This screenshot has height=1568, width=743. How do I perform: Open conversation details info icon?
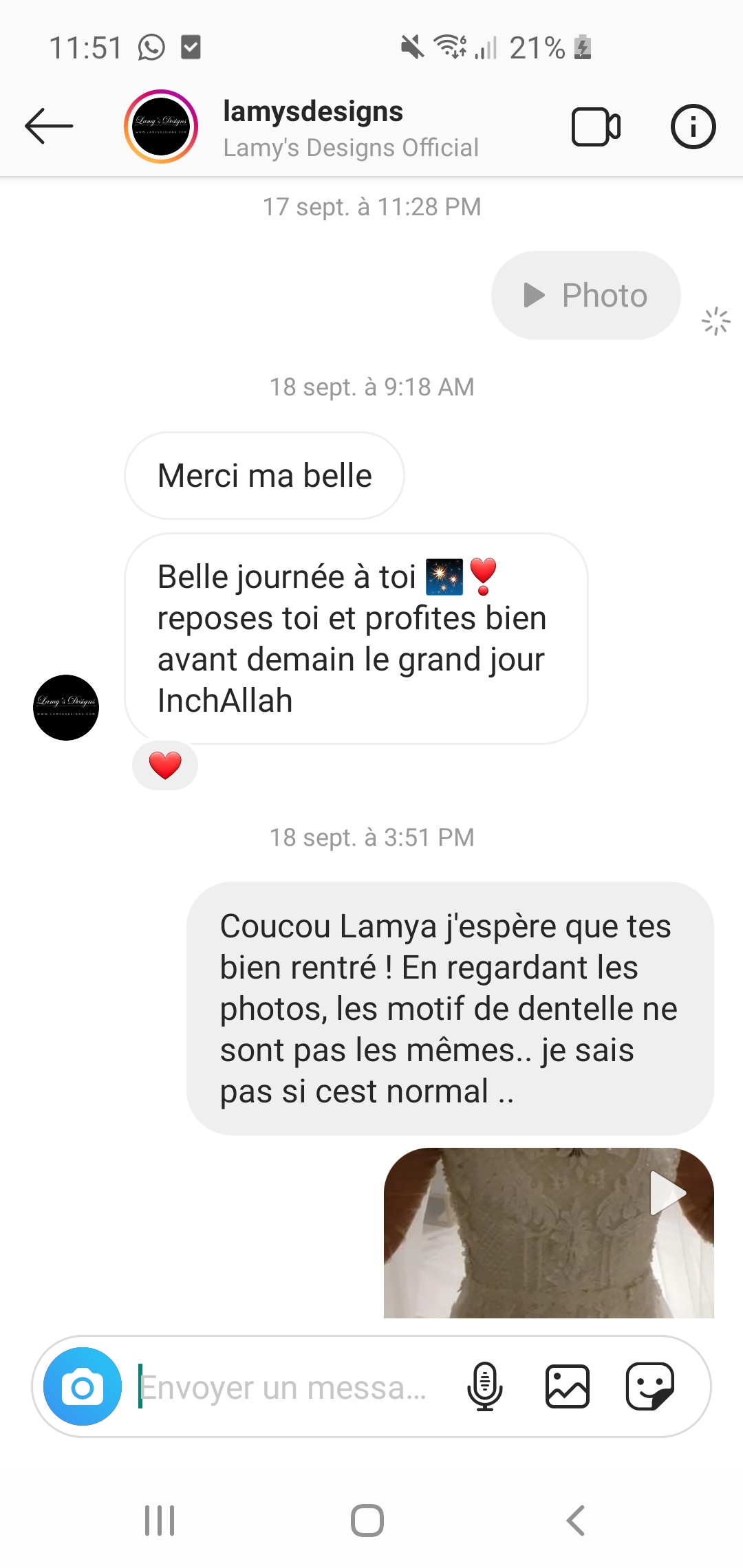pos(693,127)
